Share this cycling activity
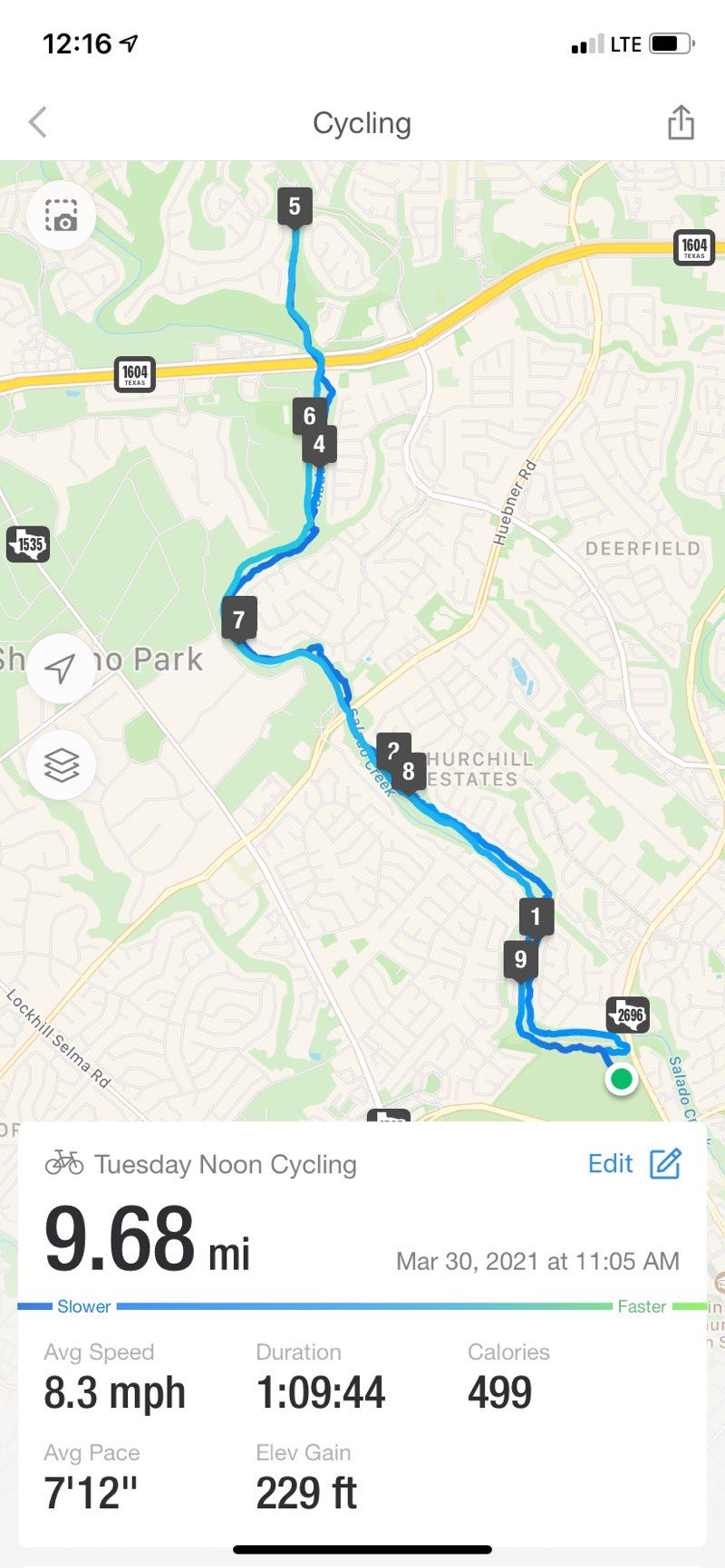Viewport: 725px width, 1568px height. (681, 122)
